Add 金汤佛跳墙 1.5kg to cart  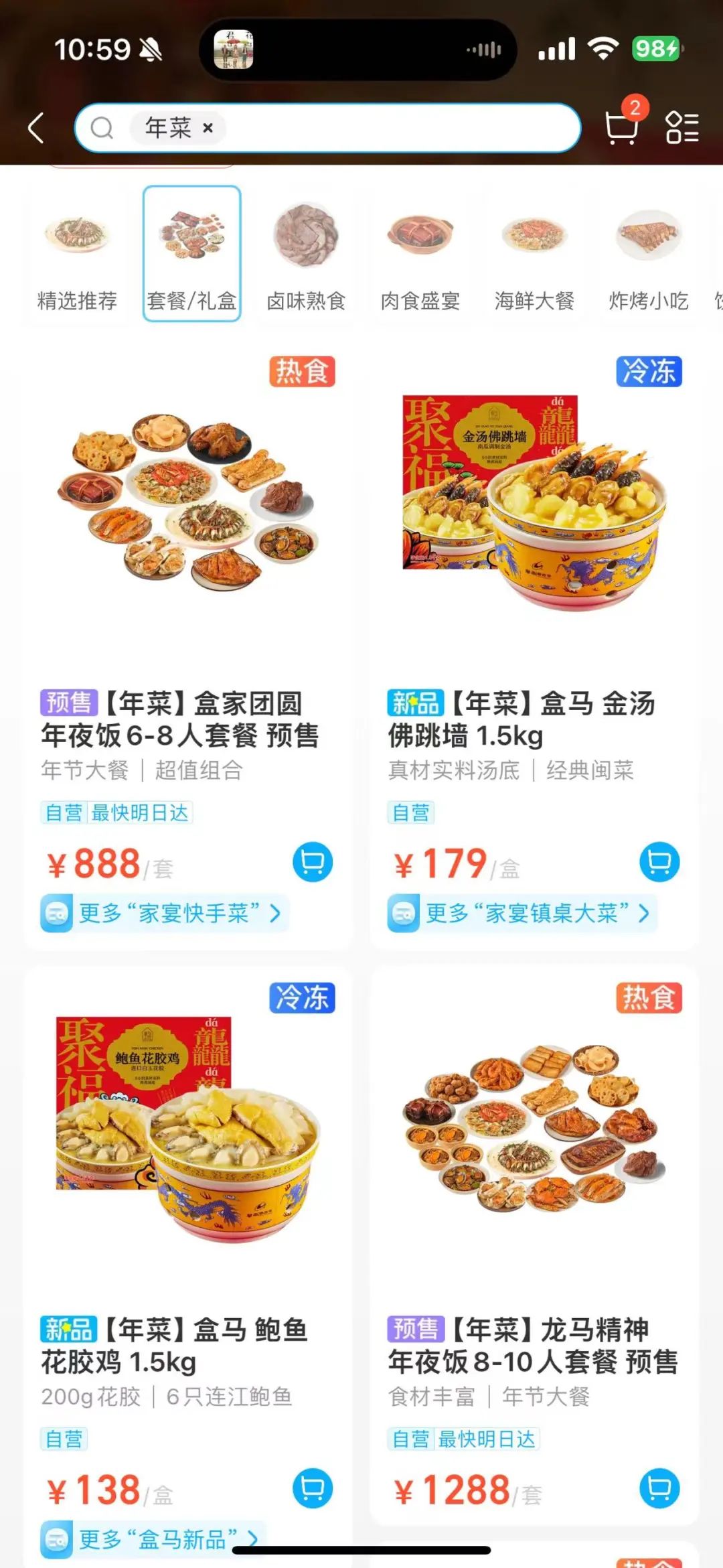(659, 862)
